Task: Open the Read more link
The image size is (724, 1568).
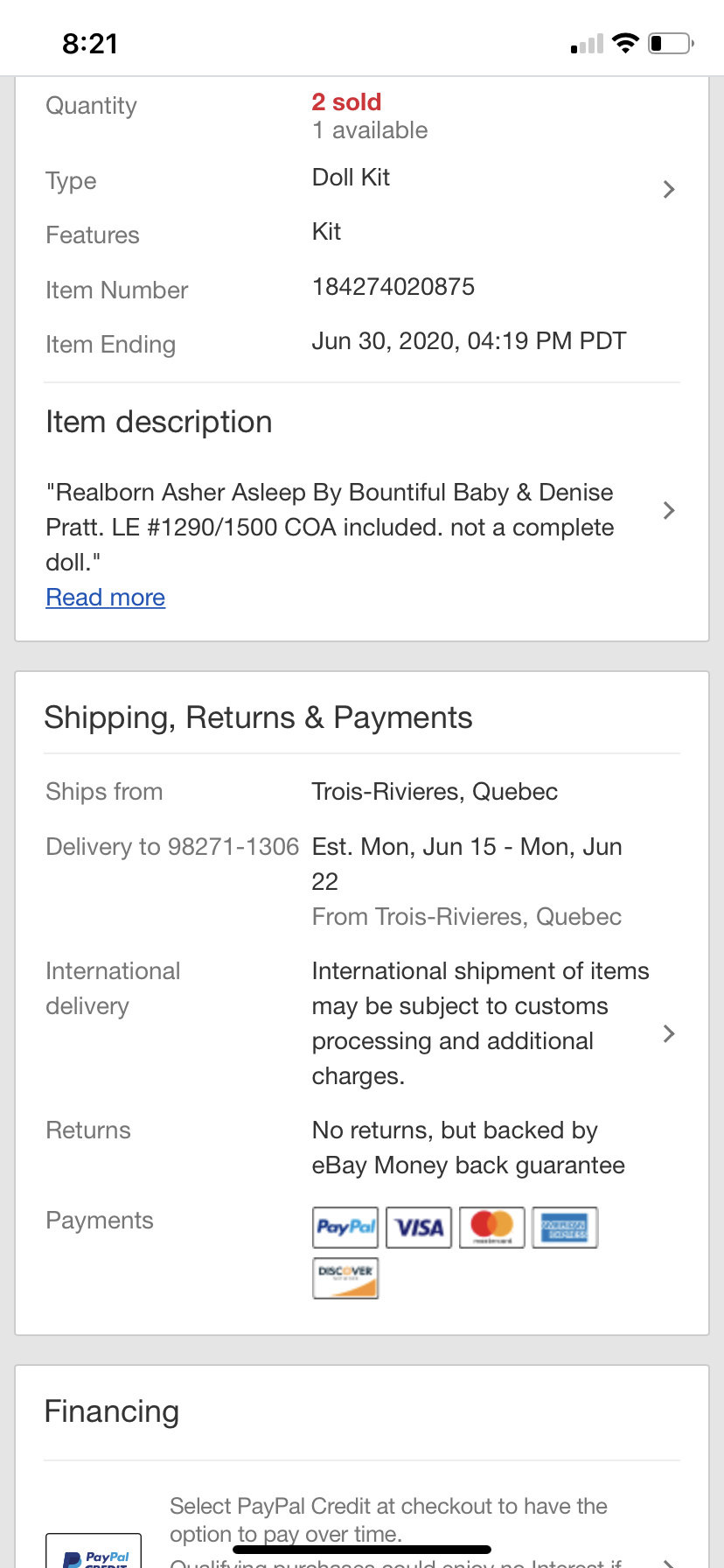Action: [x=105, y=597]
